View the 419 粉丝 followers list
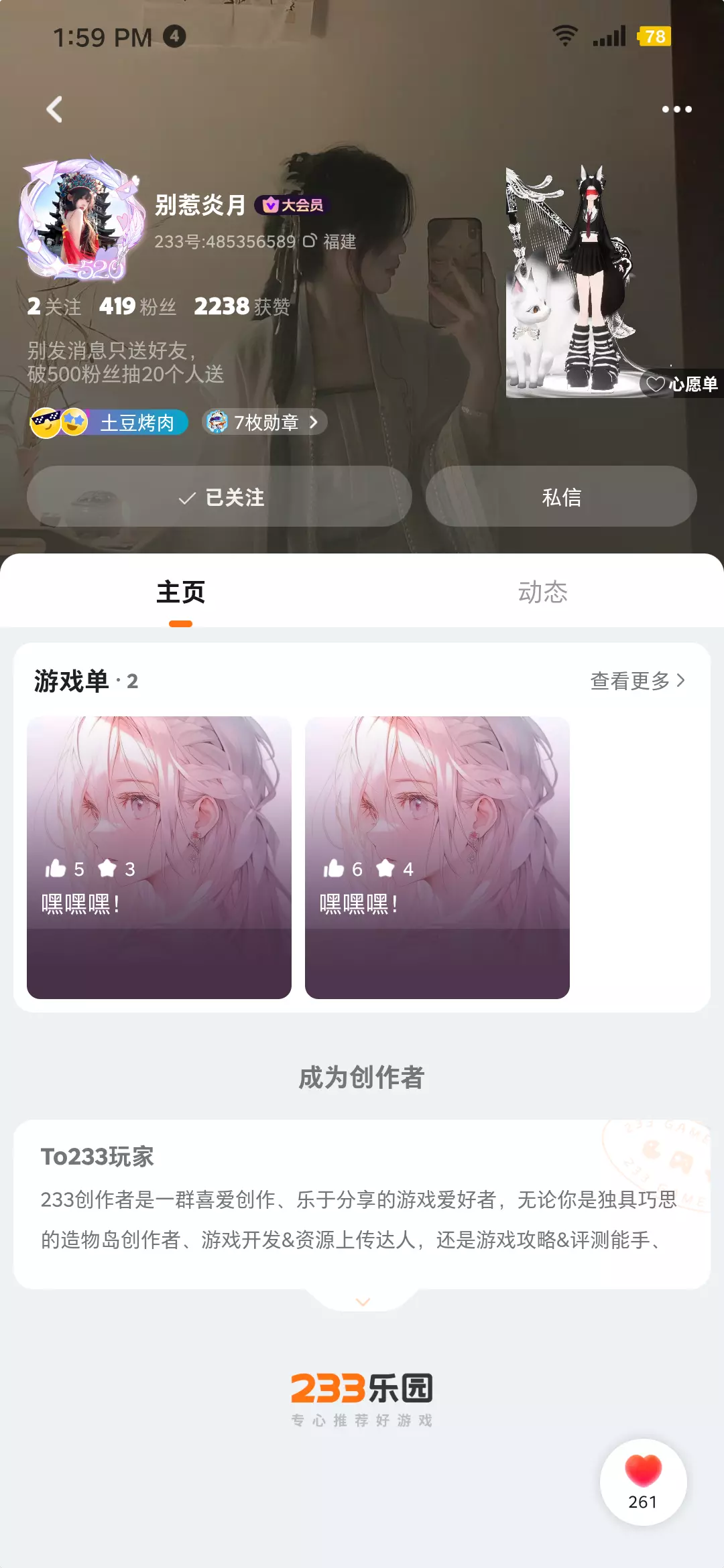 [137, 307]
